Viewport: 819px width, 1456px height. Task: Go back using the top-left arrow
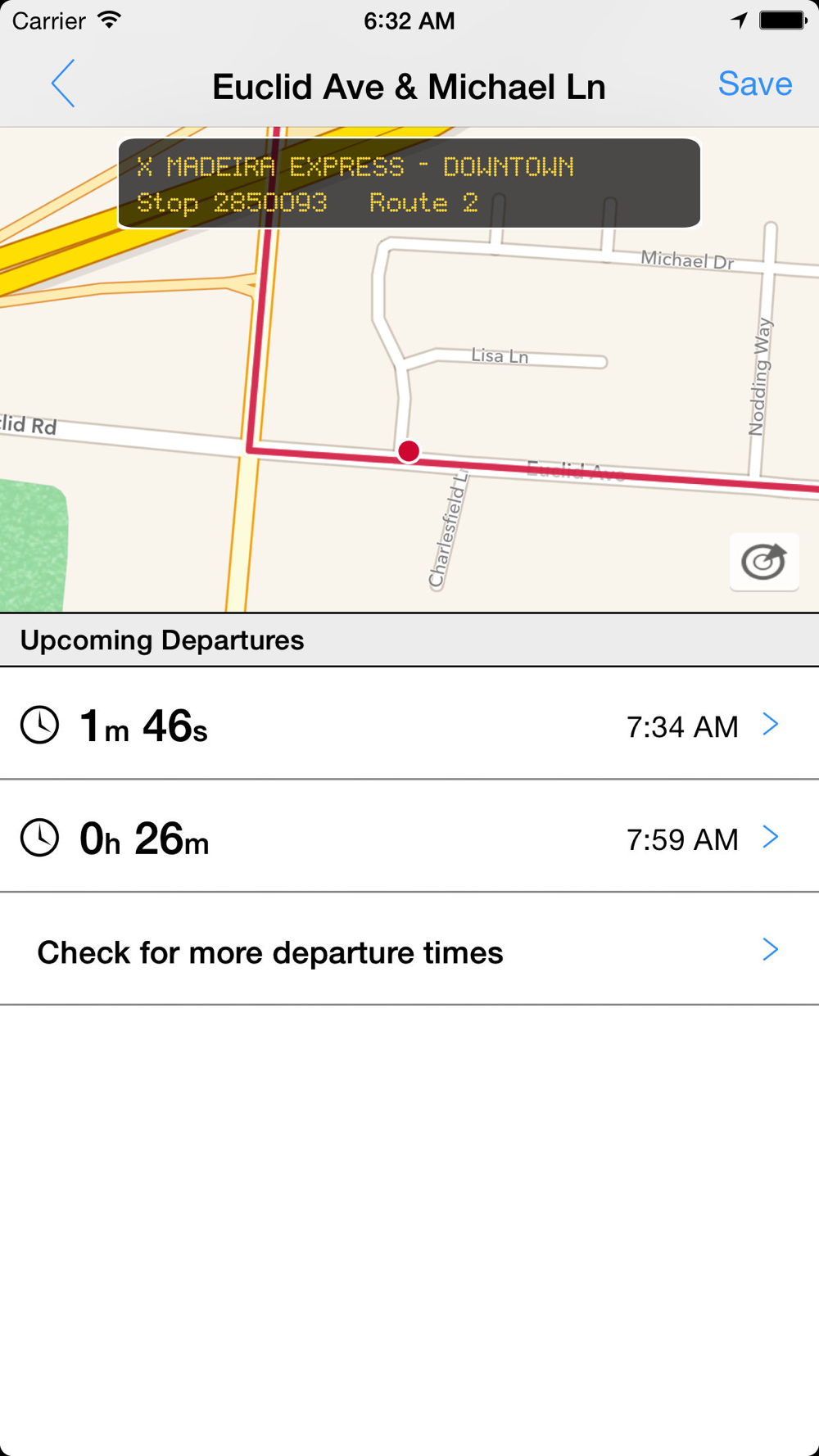coord(63,84)
